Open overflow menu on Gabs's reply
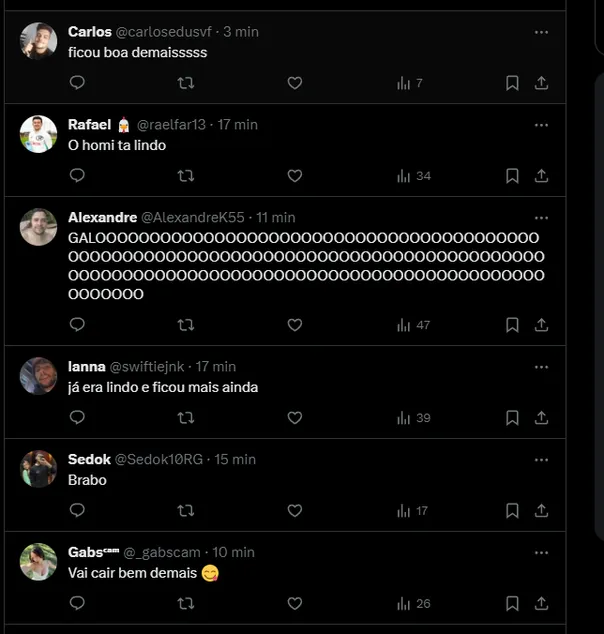604x634 pixels. click(x=541, y=552)
